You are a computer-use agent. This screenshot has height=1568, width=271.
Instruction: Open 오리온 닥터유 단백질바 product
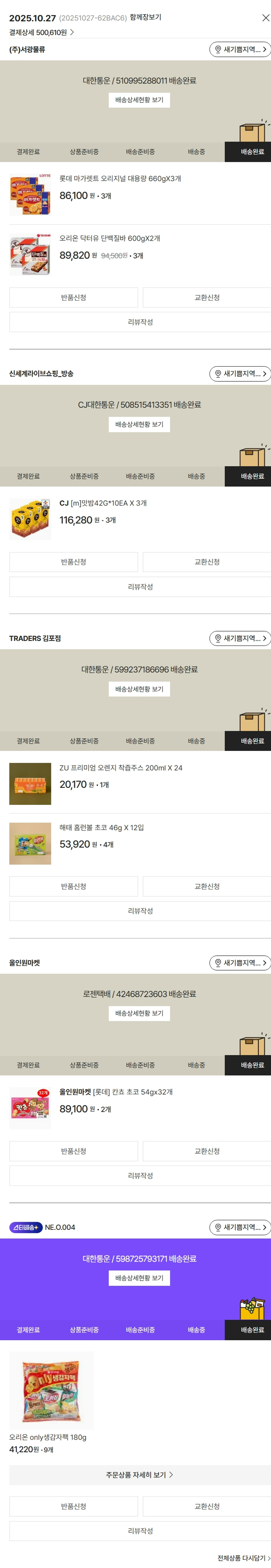(x=109, y=238)
